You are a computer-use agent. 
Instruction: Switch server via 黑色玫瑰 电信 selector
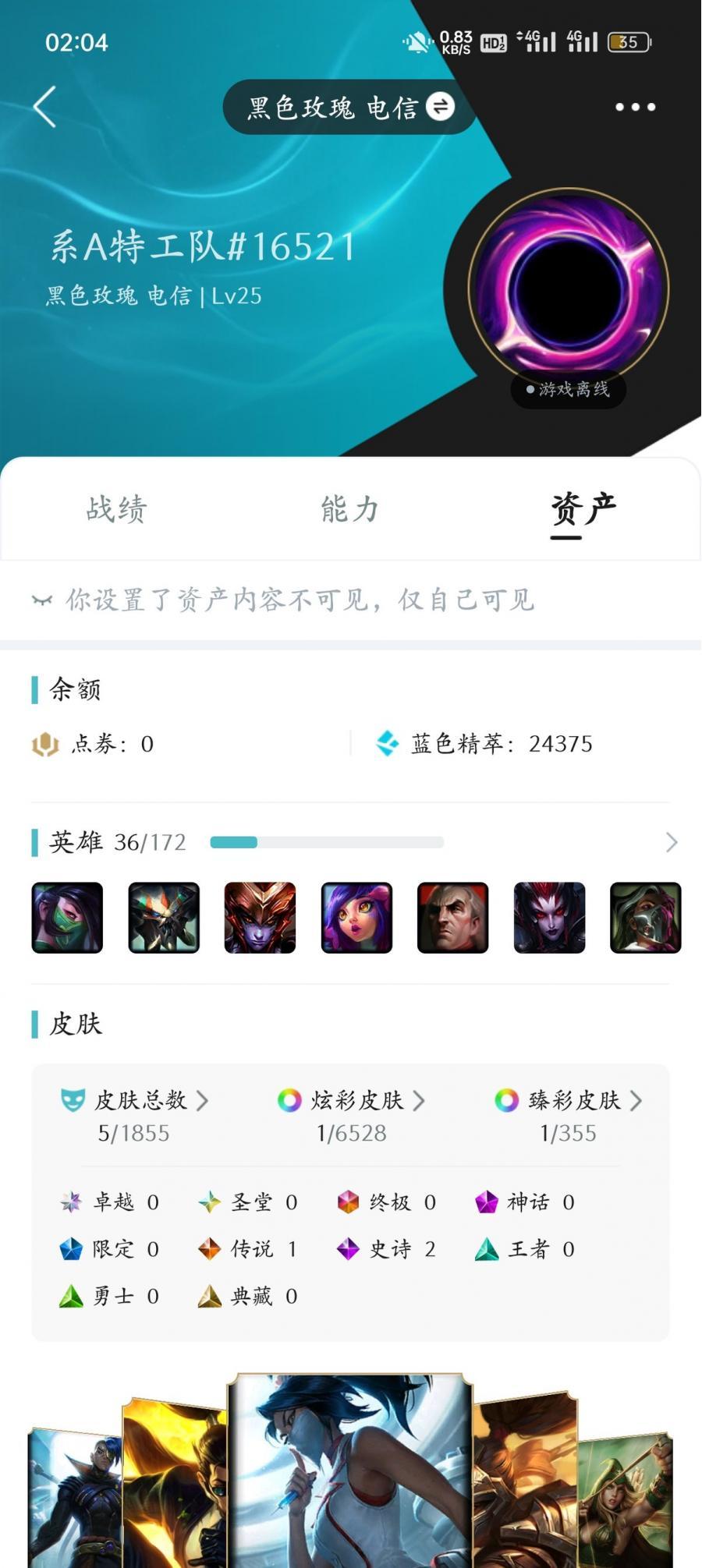tap(349, 107)
